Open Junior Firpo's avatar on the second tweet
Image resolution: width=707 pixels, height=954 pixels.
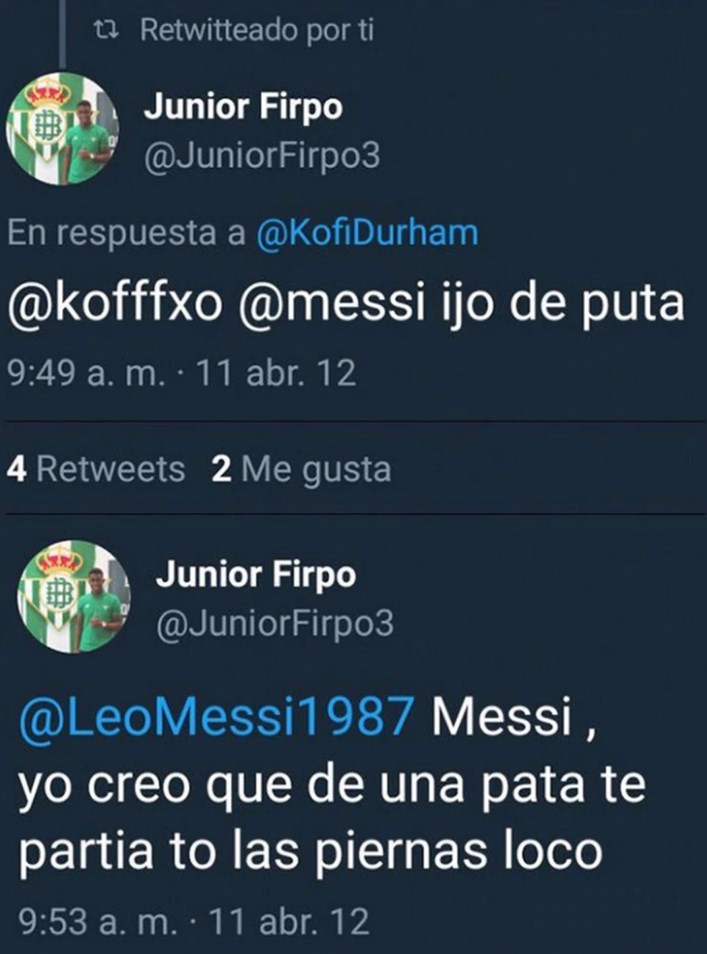pos(73,596)
